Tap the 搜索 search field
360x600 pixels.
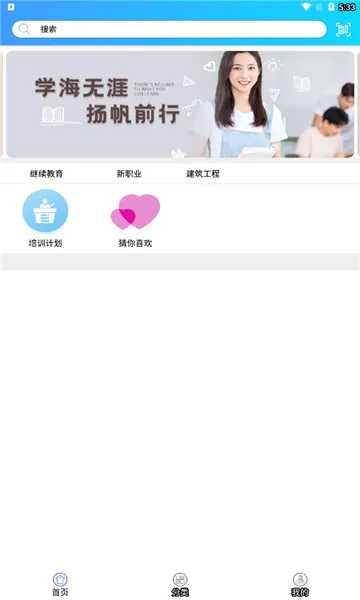point(169,29)
